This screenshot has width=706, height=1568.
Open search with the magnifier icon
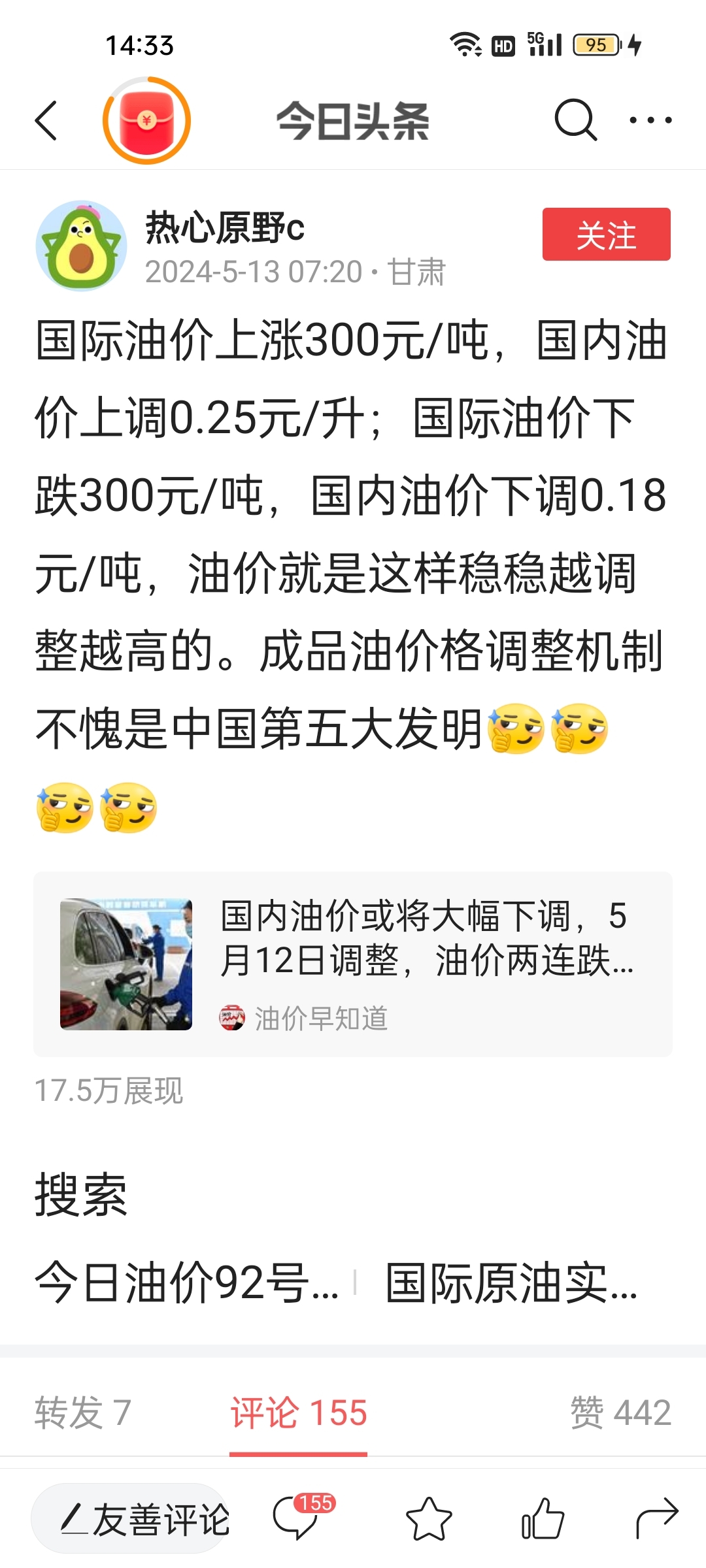tap(575, 120)
